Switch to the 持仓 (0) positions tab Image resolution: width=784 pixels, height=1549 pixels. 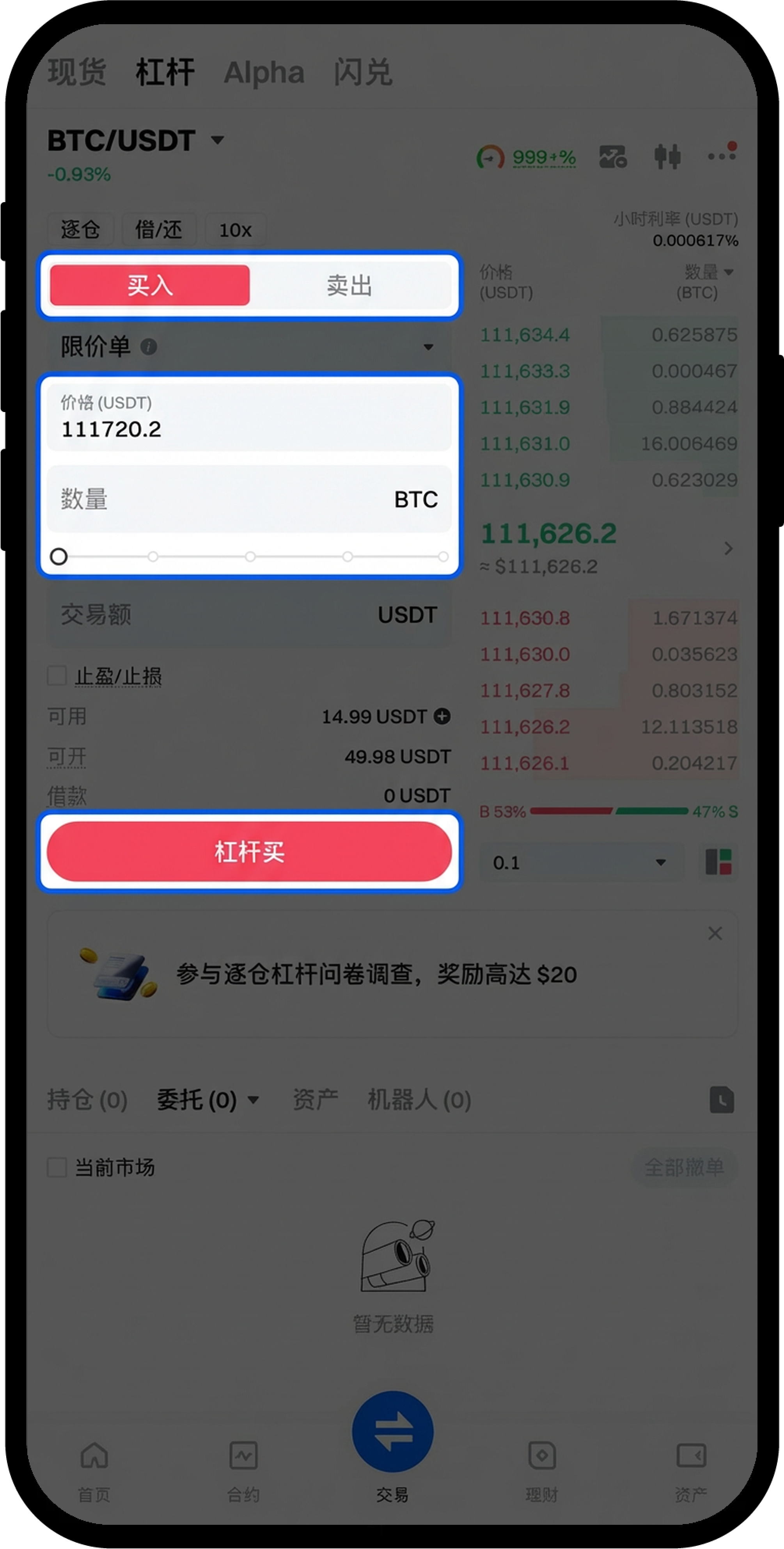coord(87,1100)
